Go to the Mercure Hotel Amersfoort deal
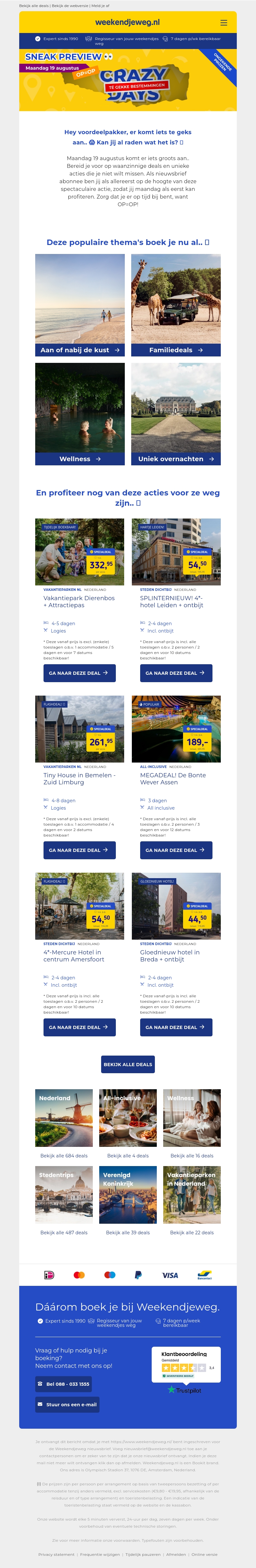The width and height of the screenshot is (256, 1568). pyautogui.click(x=79, y=1027)
